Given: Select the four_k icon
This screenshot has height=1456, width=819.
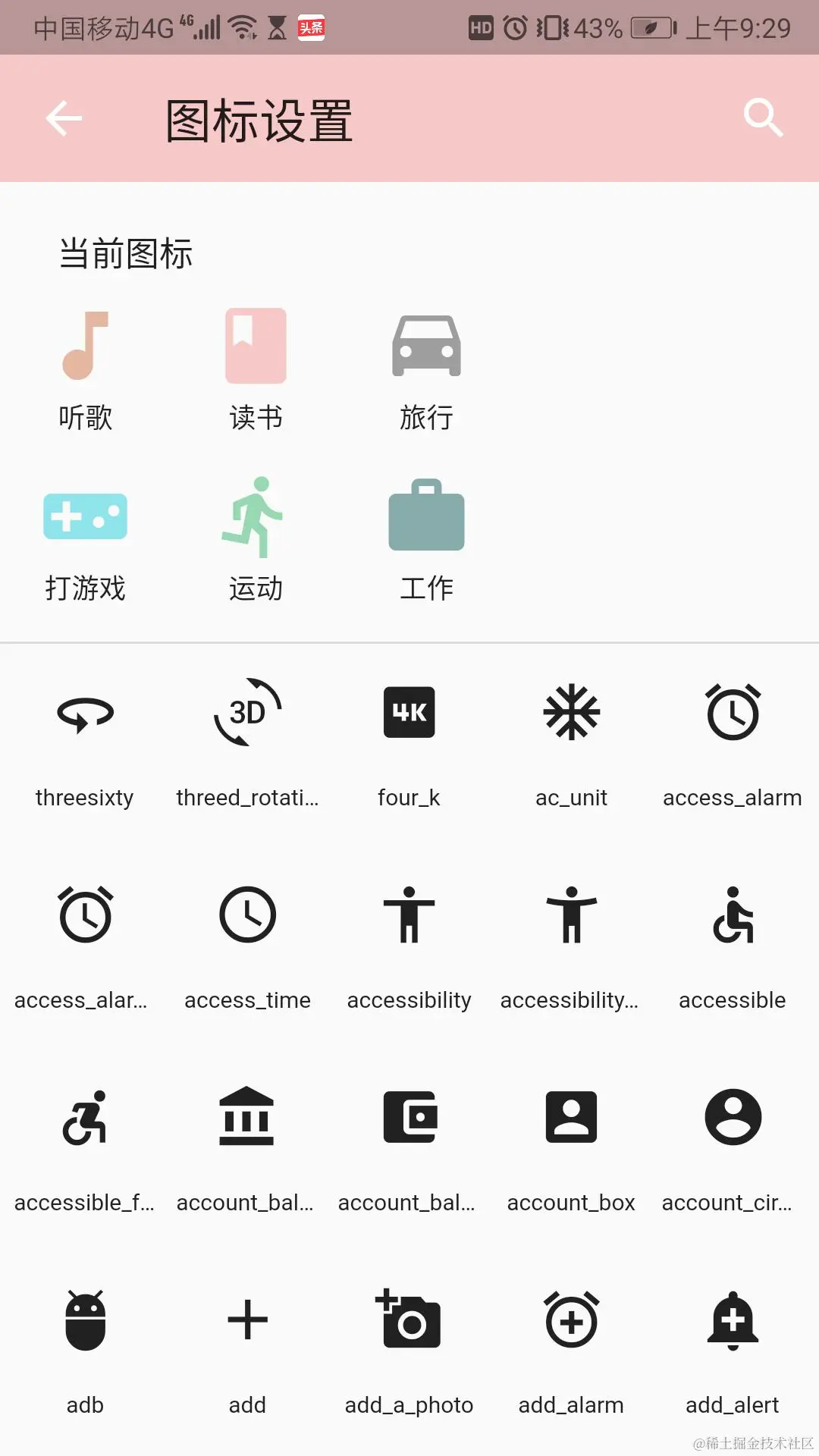Looking at the screenshot, I should 409,713.
